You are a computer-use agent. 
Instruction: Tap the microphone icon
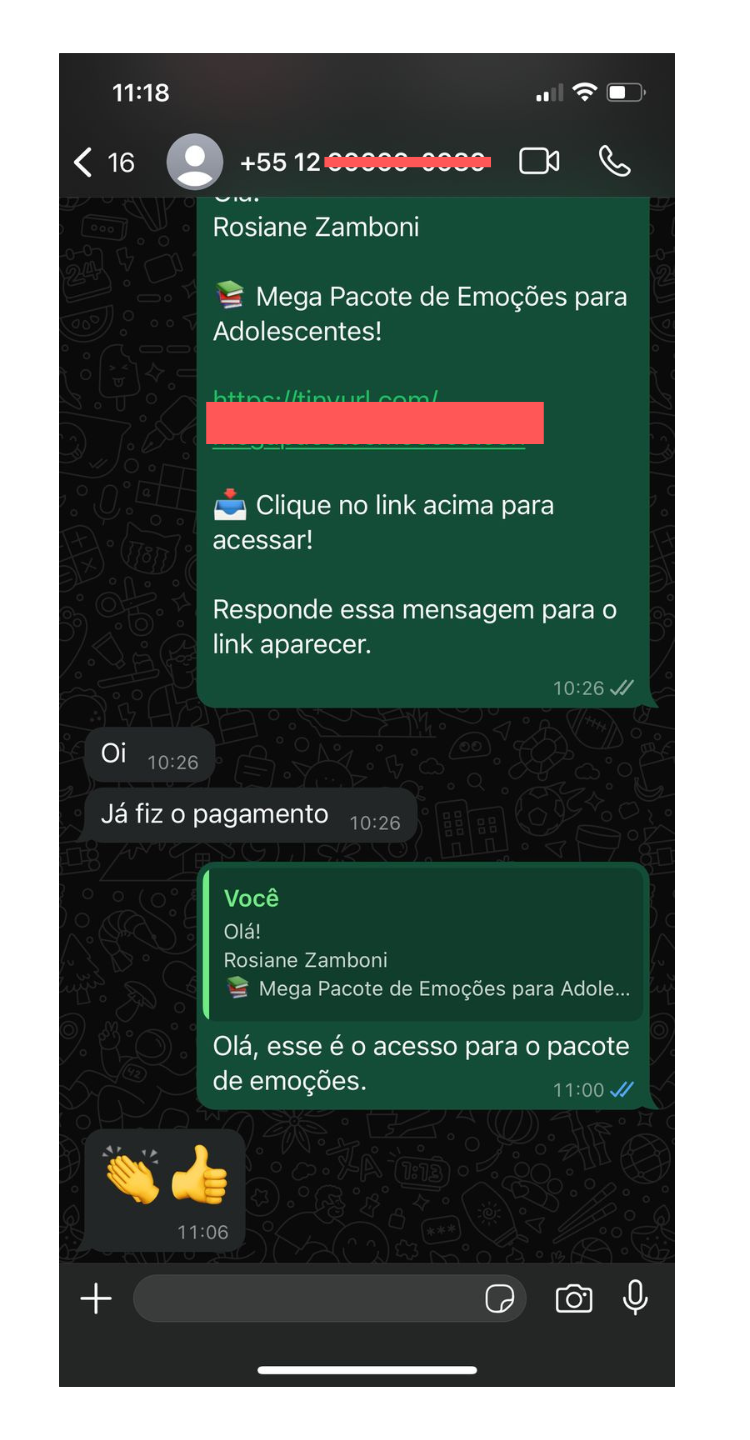pos(635,1298)
